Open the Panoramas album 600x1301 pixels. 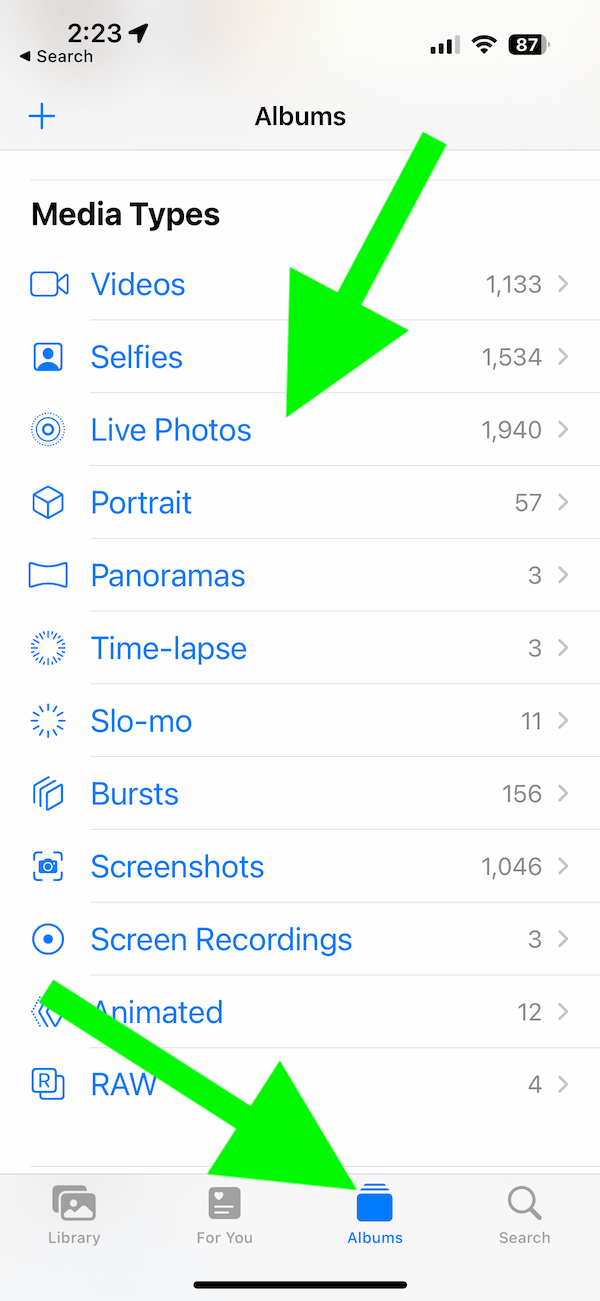pos(300,576)
